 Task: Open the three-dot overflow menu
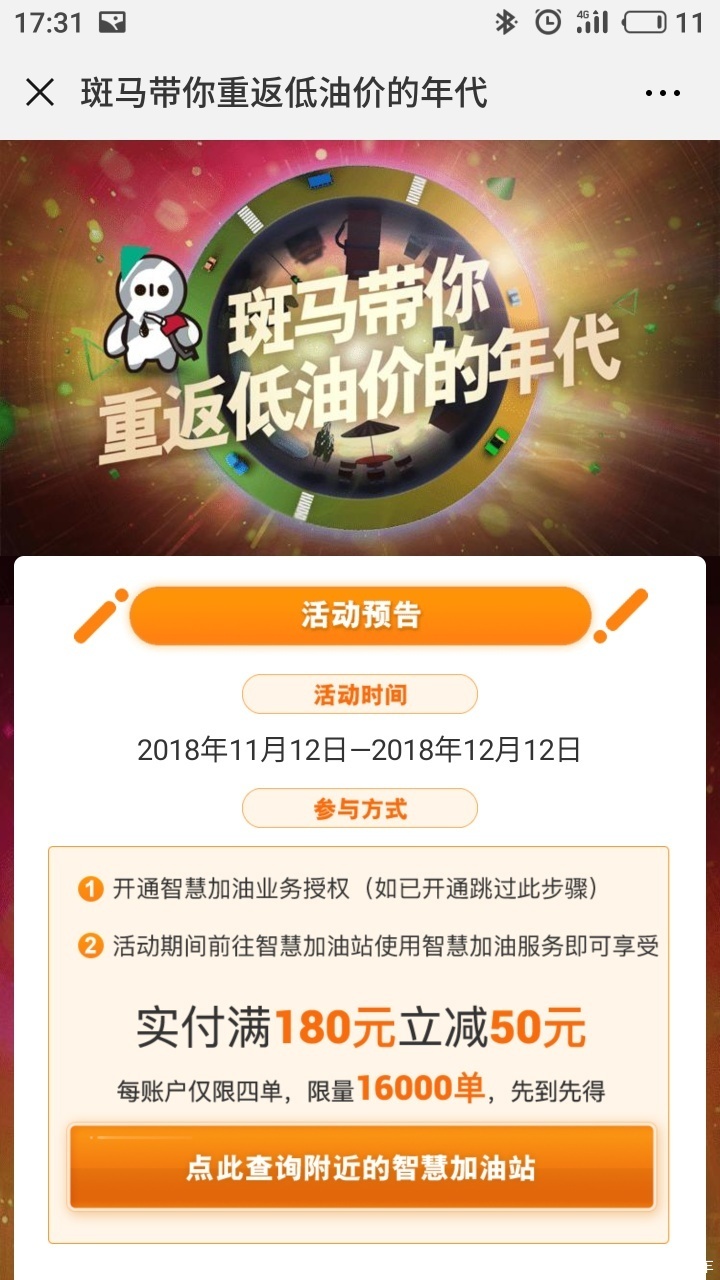pos(662,93)
